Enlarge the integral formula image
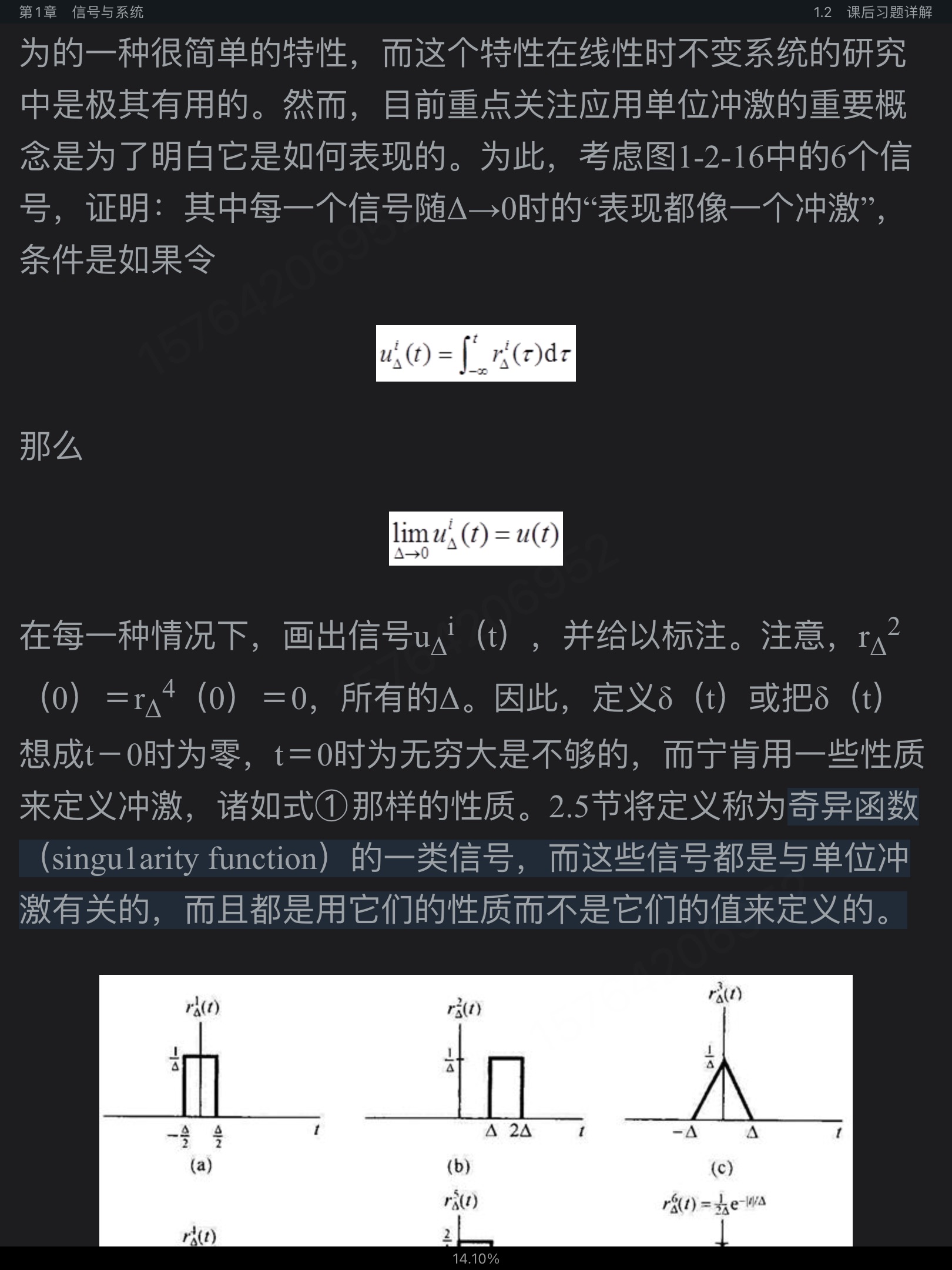Viewport: 952px width, 1270px height. (475, 353)
